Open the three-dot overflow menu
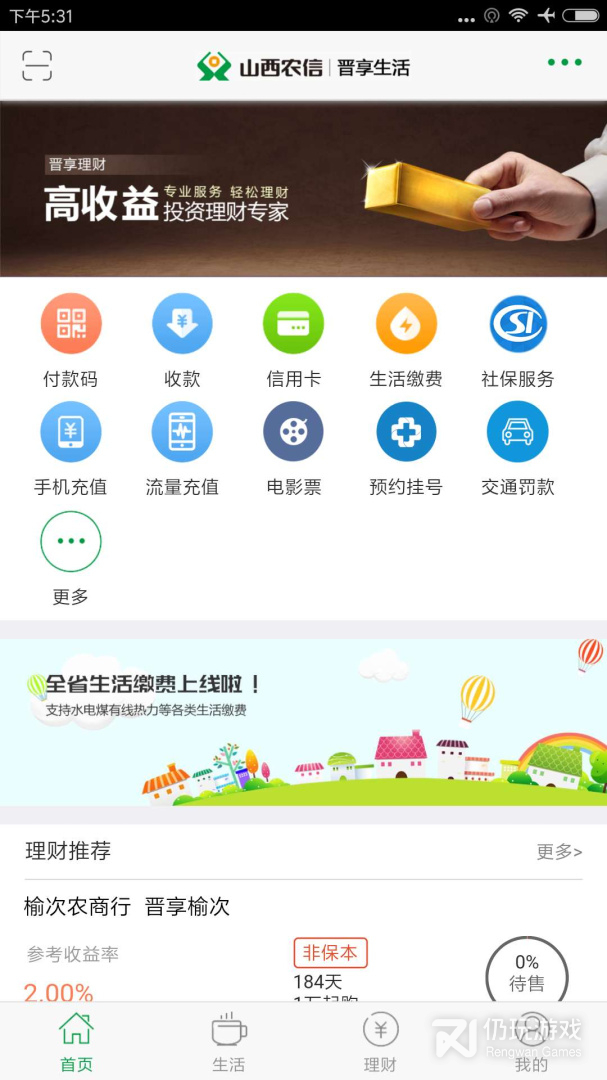This screenshot has width=607, height=1080. (564, 63)
